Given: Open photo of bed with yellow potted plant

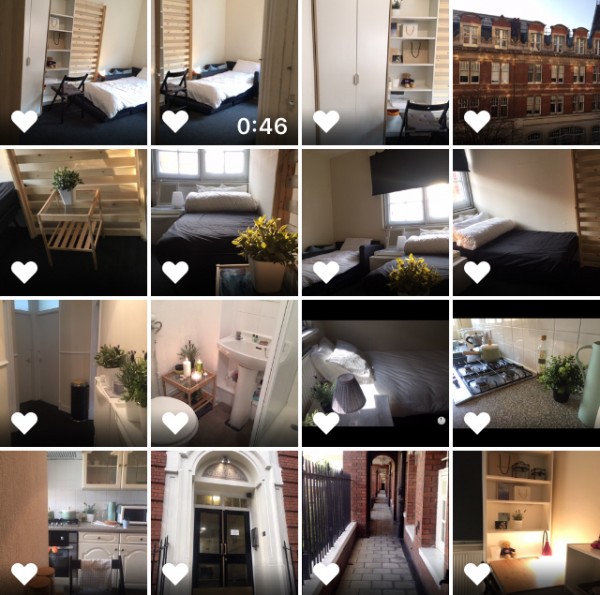Looking at the screenshot, I should [224, 220].
